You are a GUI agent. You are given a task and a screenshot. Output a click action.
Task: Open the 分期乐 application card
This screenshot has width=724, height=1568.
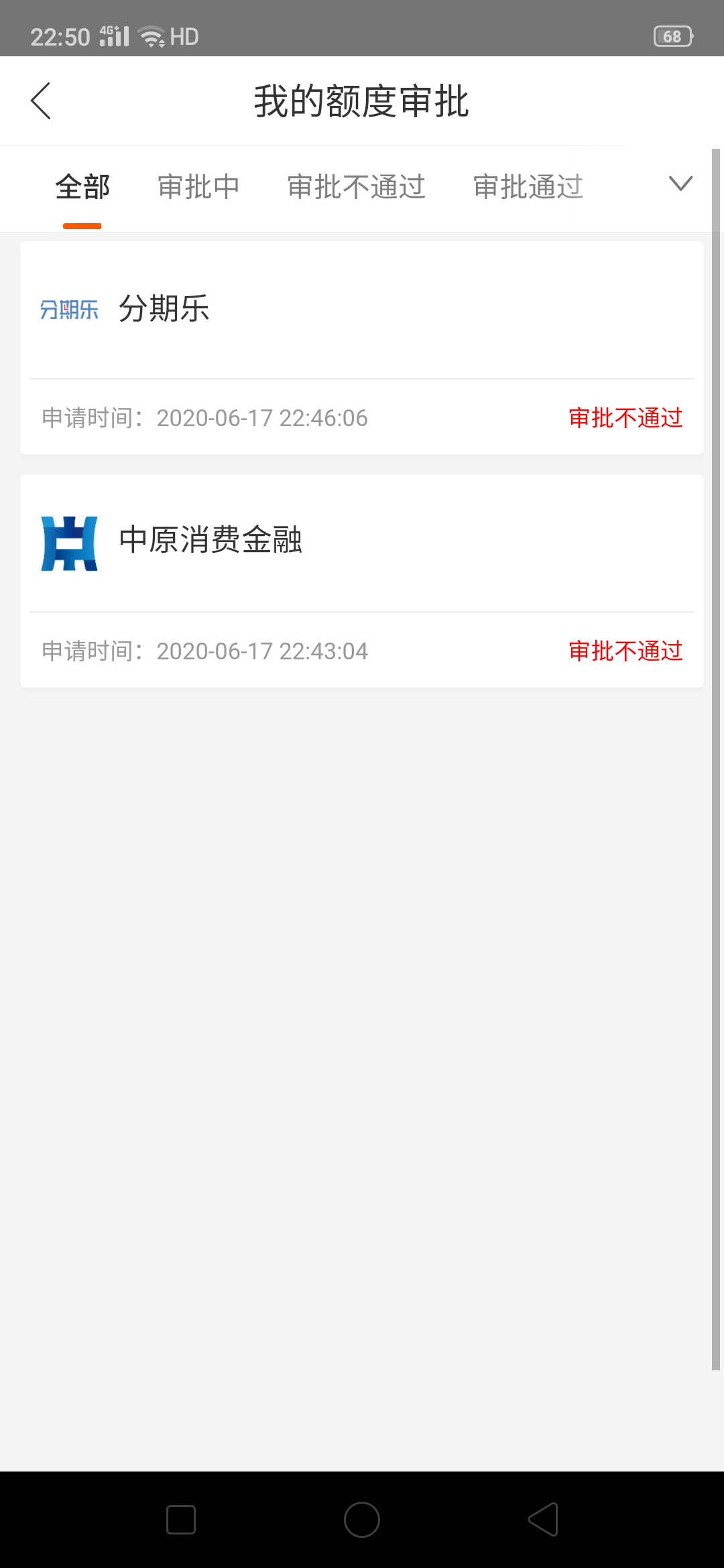point(362,348)
